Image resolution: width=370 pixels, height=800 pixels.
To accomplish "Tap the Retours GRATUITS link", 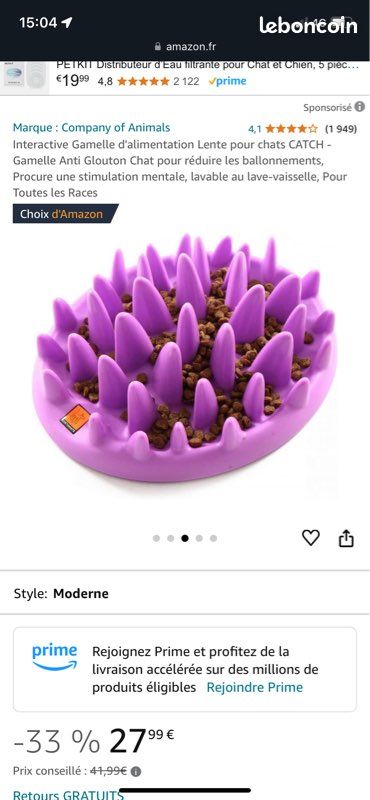I will 68,794.
